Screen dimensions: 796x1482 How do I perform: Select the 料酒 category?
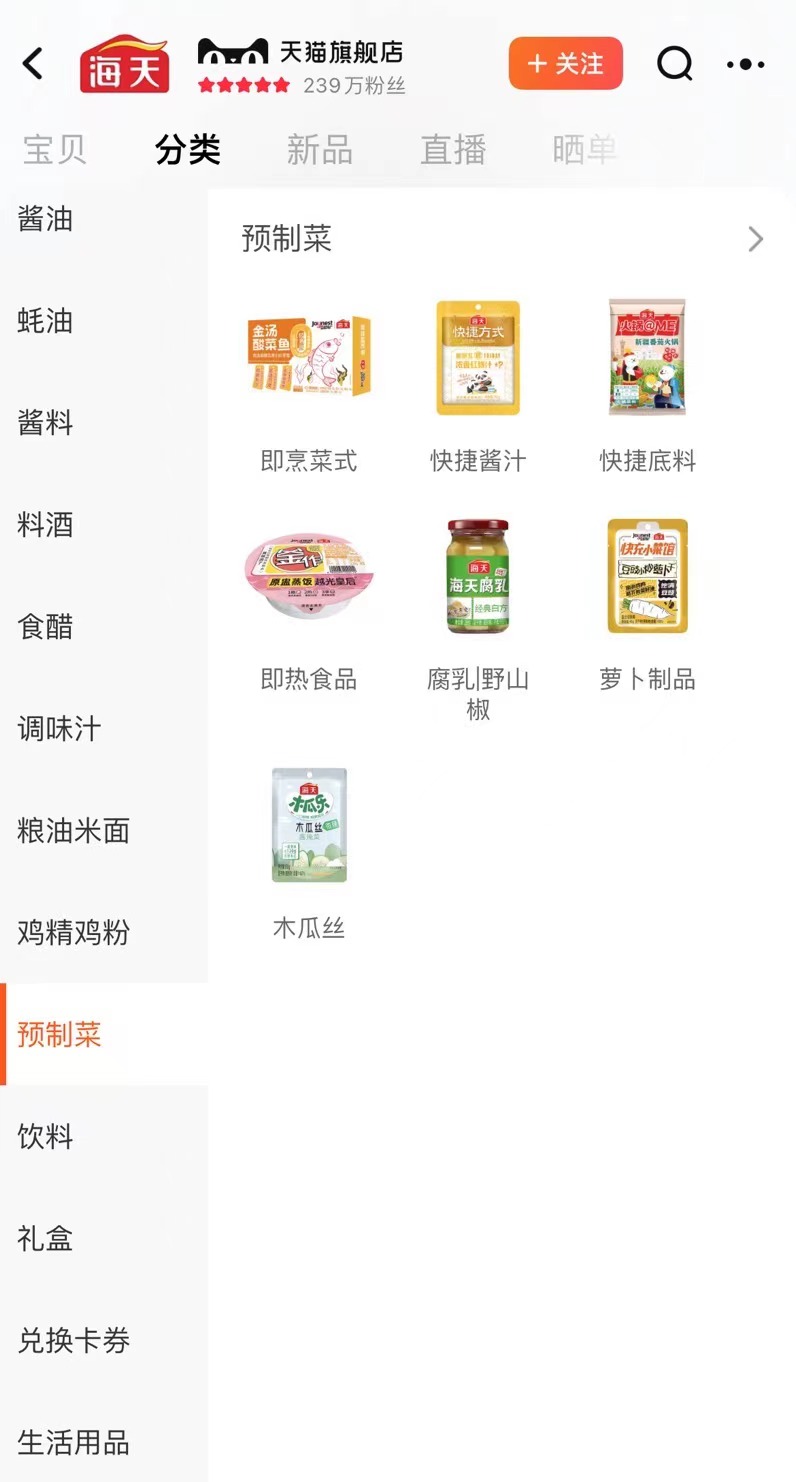[46, 525]
